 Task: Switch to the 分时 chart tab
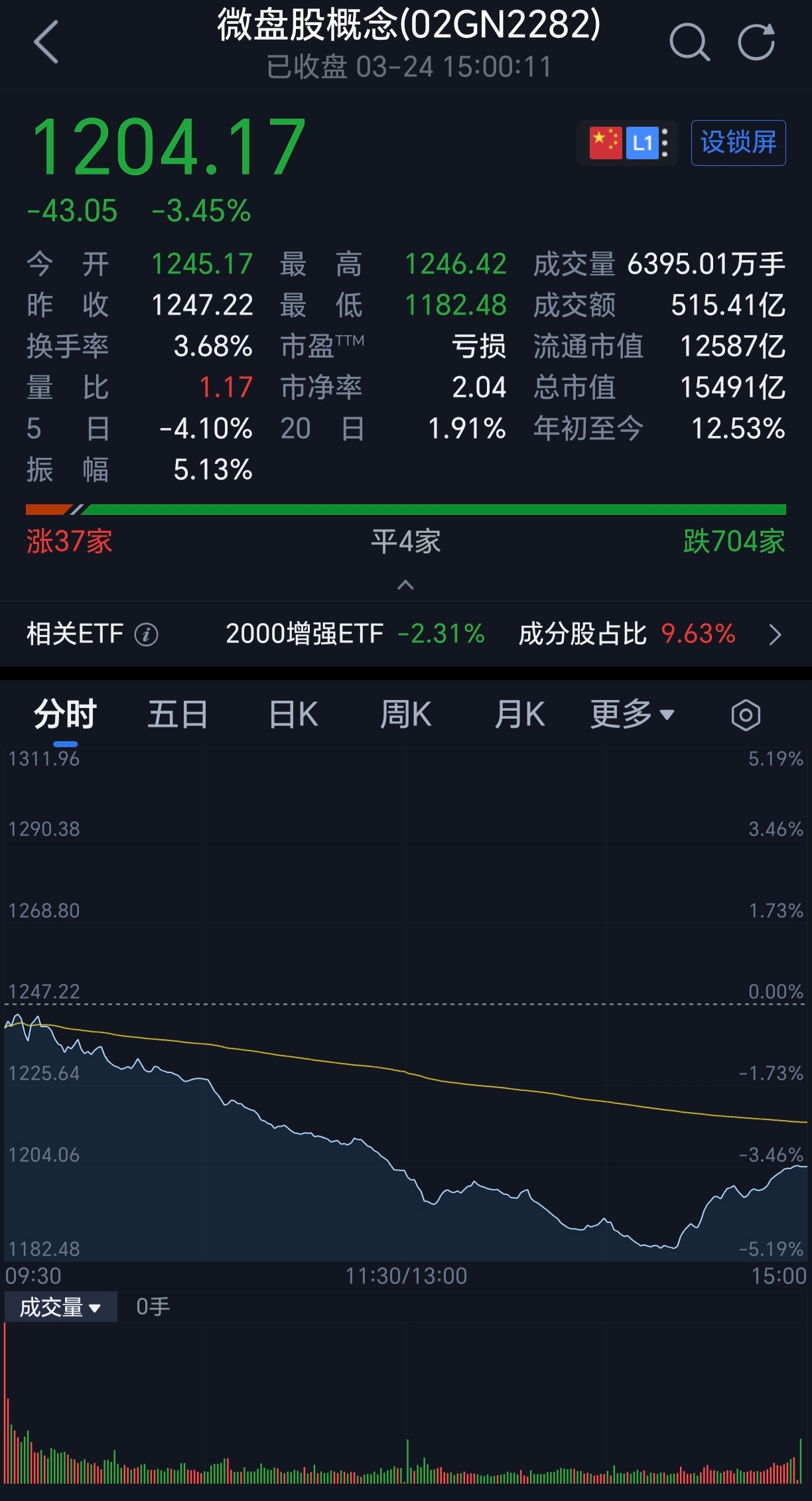click(65, 715)
